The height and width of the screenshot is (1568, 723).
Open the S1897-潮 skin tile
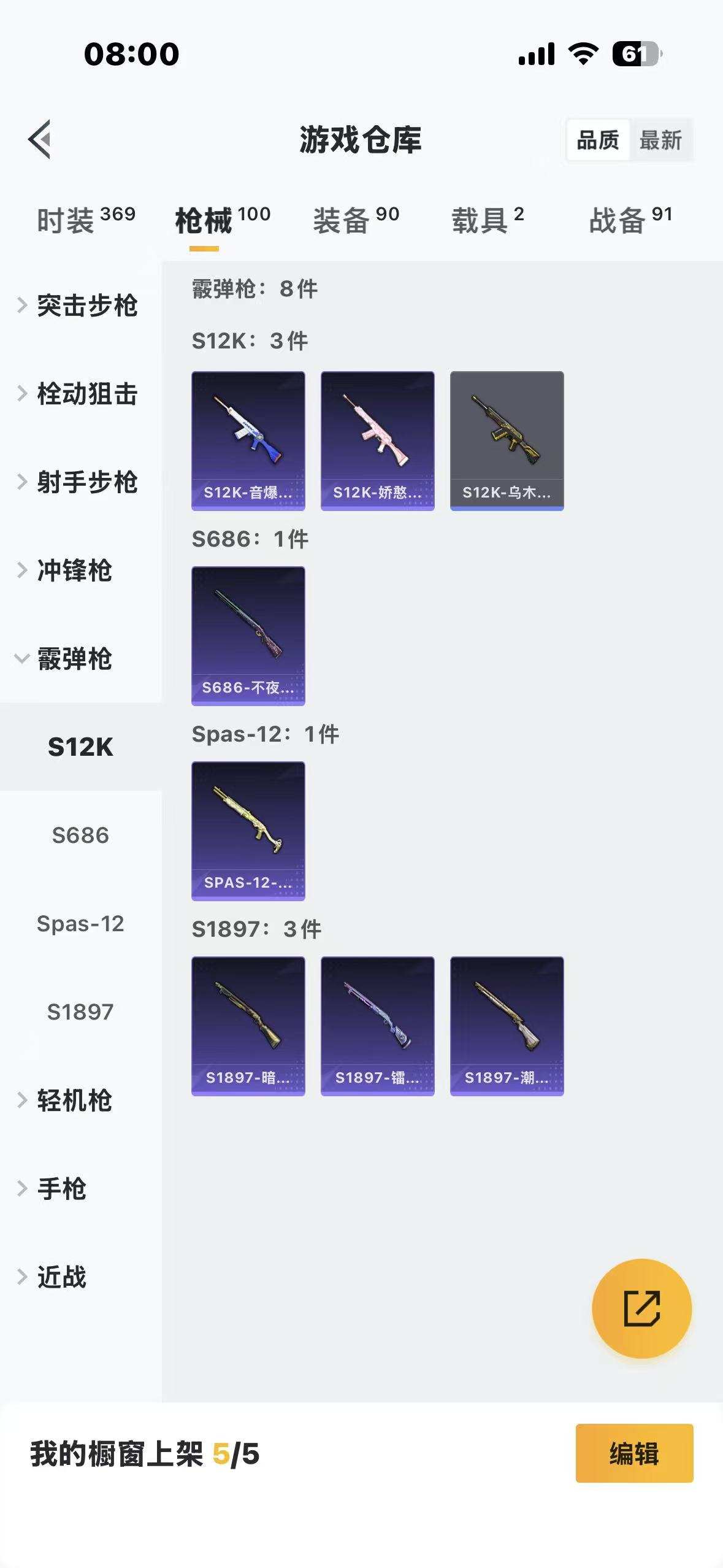pyautogui.click(x=507, y=1026)
